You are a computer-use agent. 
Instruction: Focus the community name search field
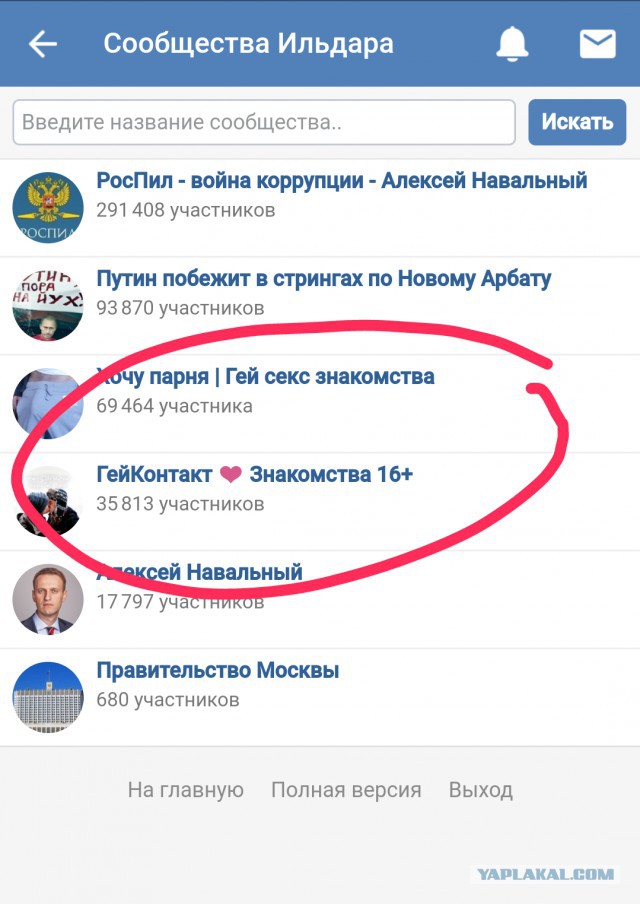click(x=264, y=123)
